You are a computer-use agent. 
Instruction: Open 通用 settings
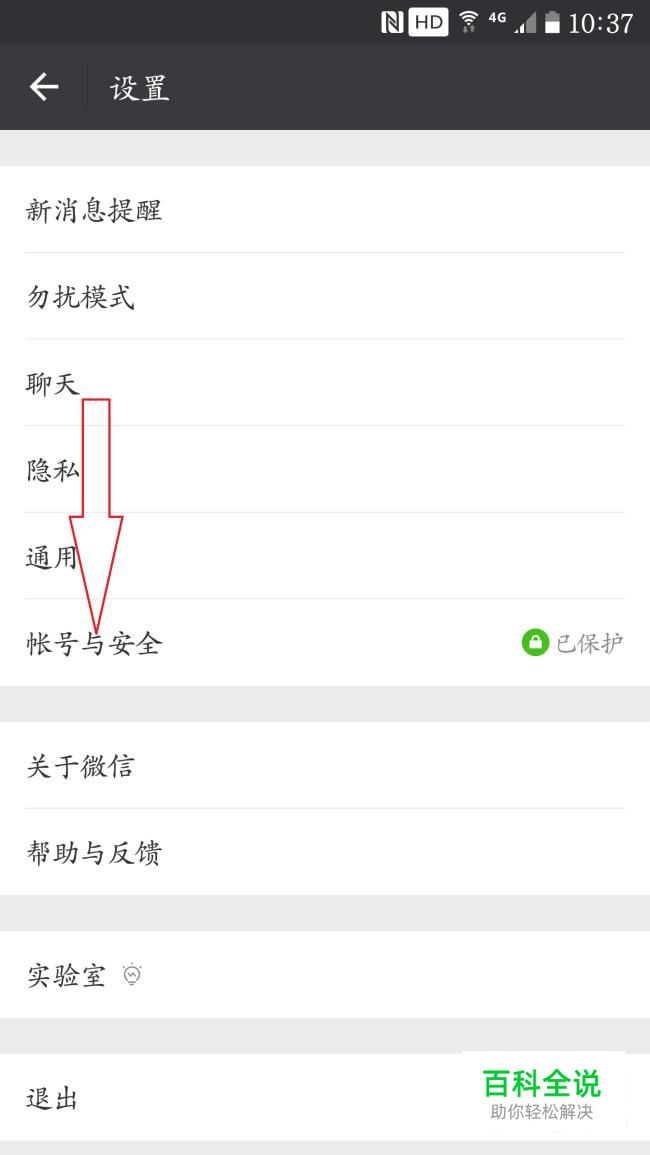click(x=325, y=556)
